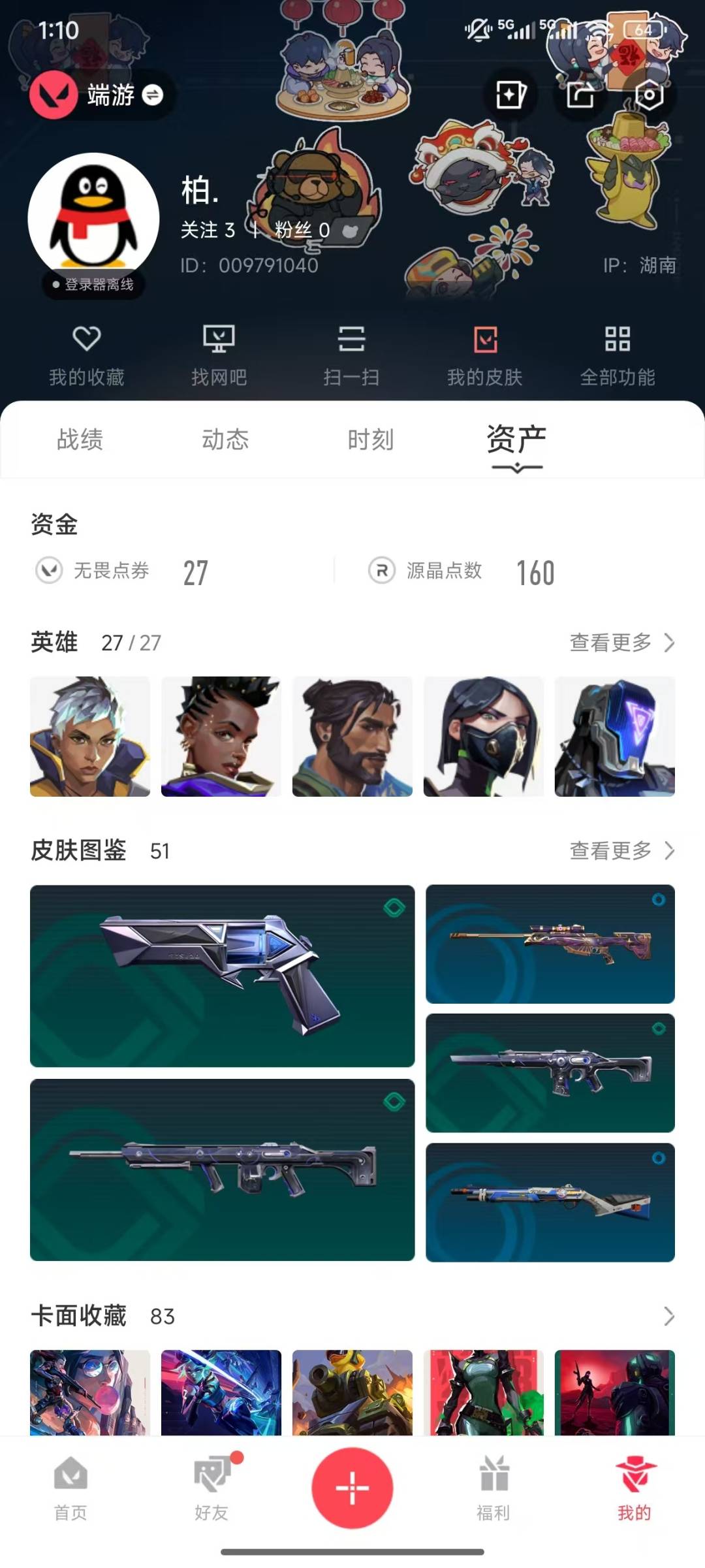View more heroes via 英雄 查看更多

tap(622, 643)
